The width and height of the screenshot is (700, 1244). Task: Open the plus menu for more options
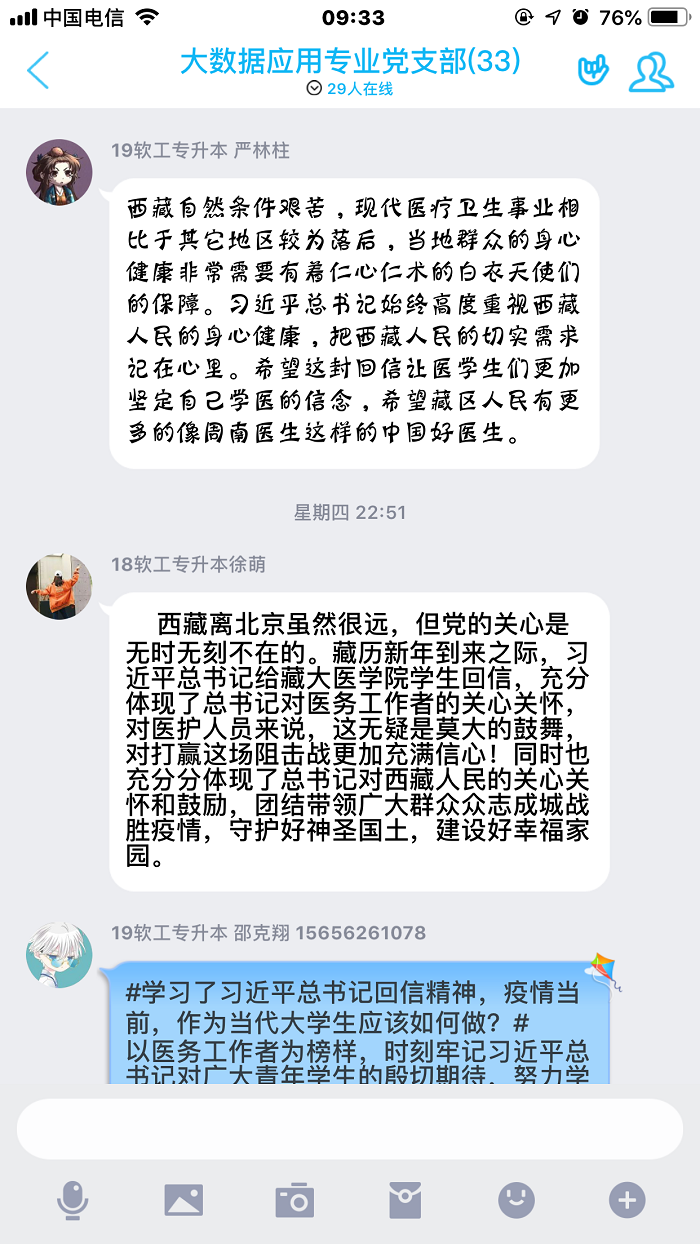click(x=627, y=1199)
